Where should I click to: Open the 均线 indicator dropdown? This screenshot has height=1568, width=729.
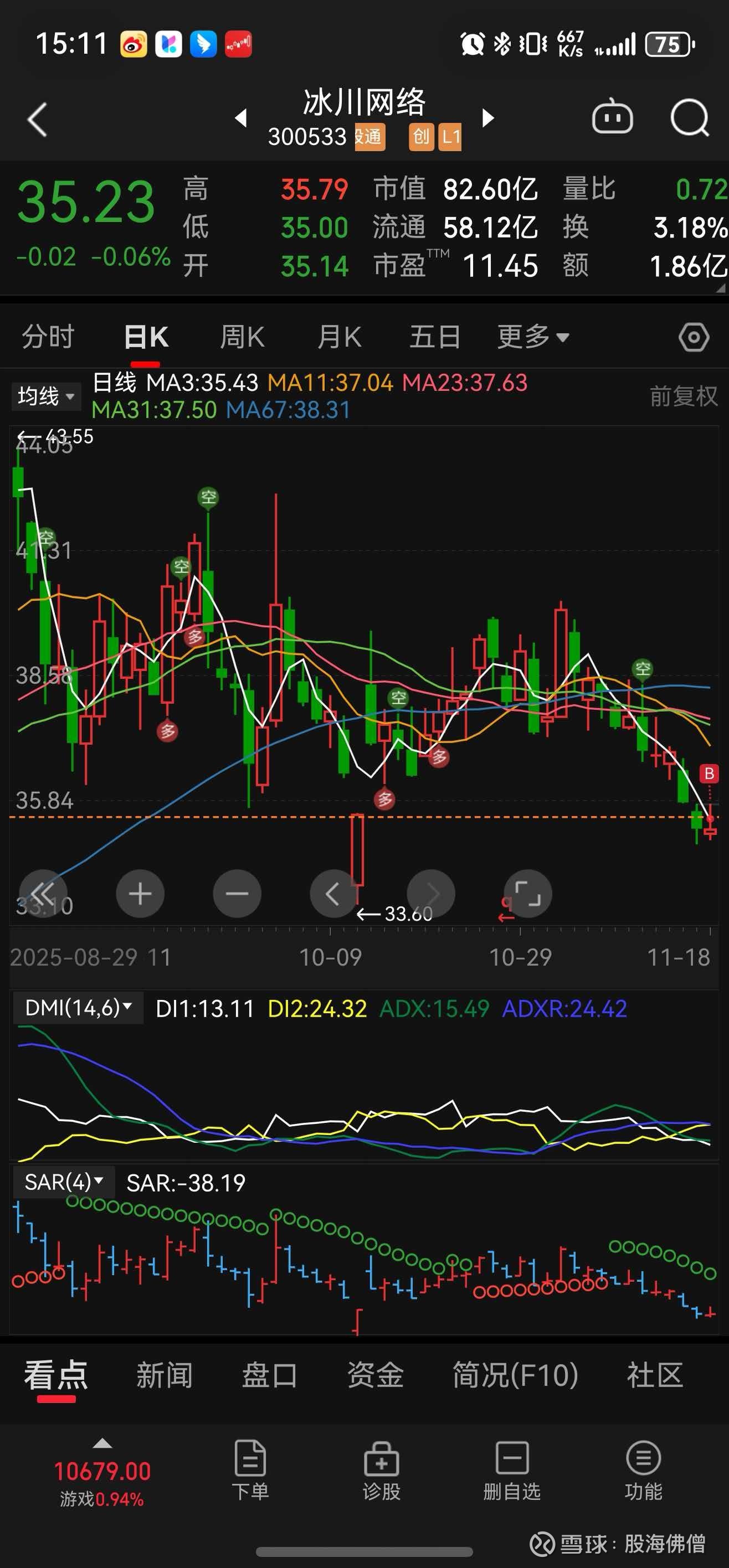[45, 396]
